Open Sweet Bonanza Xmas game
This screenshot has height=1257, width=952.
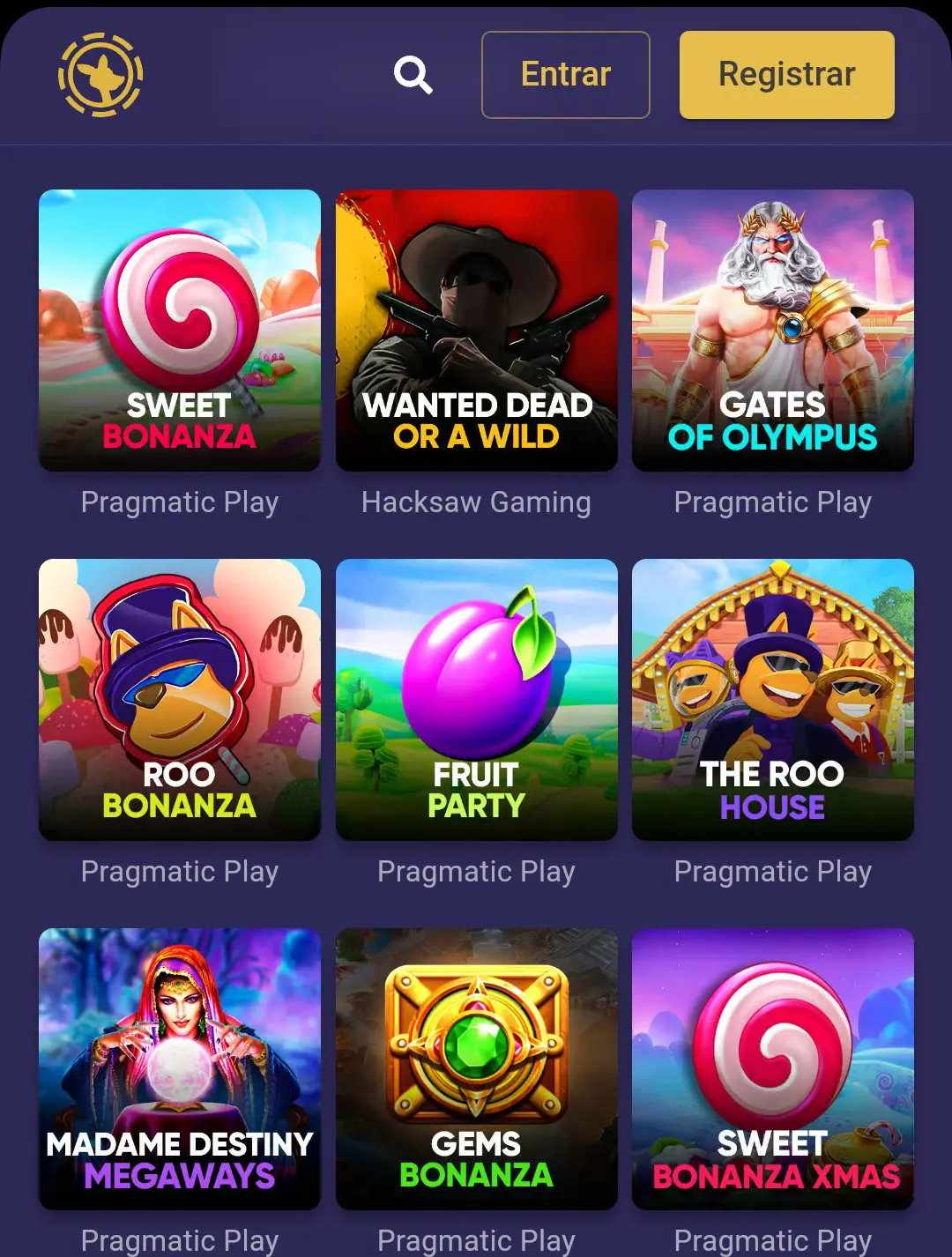tap(772, 1068)
